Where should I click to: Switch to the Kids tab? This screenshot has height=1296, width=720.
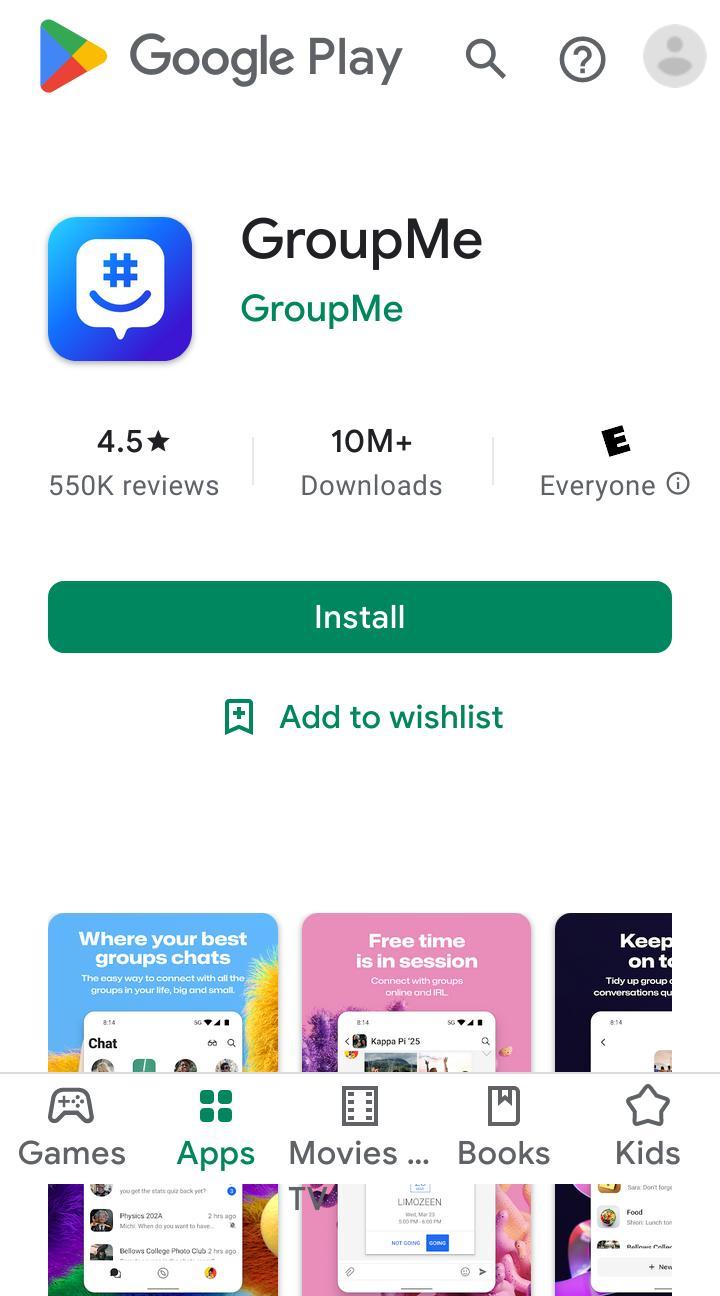click(647, 1128)
